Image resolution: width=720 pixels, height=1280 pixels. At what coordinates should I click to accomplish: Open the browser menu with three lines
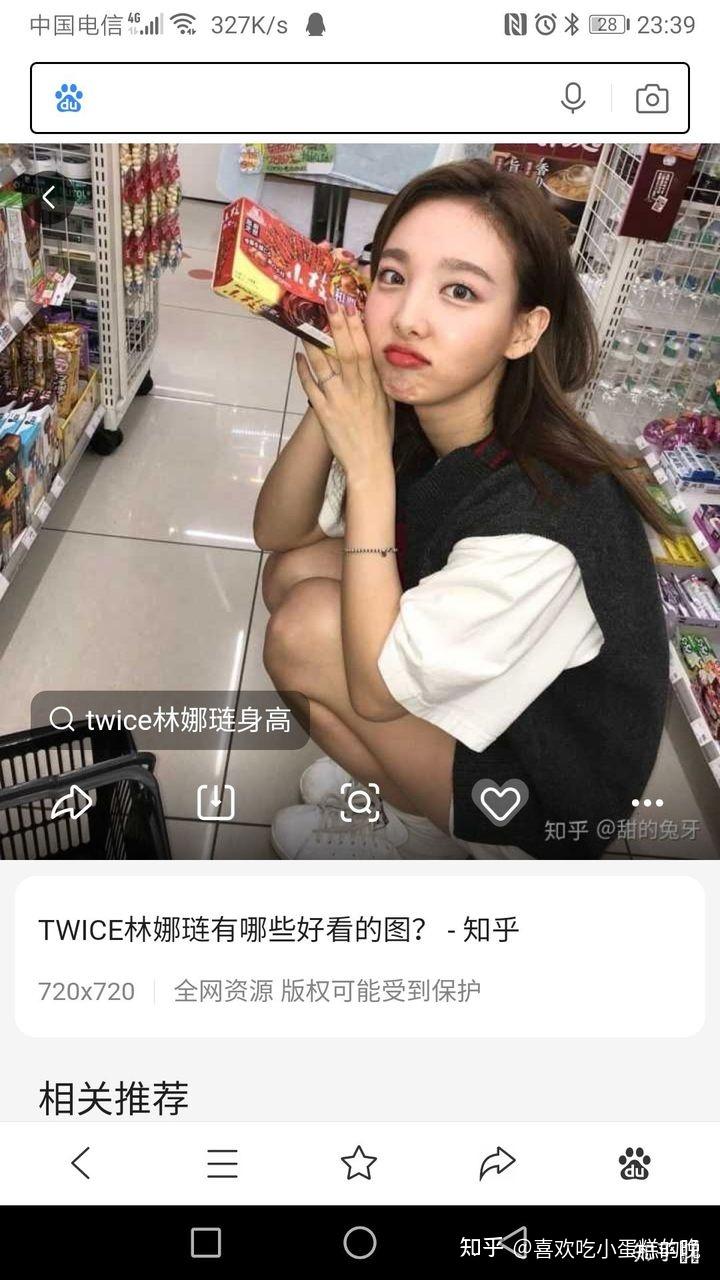222,1163
